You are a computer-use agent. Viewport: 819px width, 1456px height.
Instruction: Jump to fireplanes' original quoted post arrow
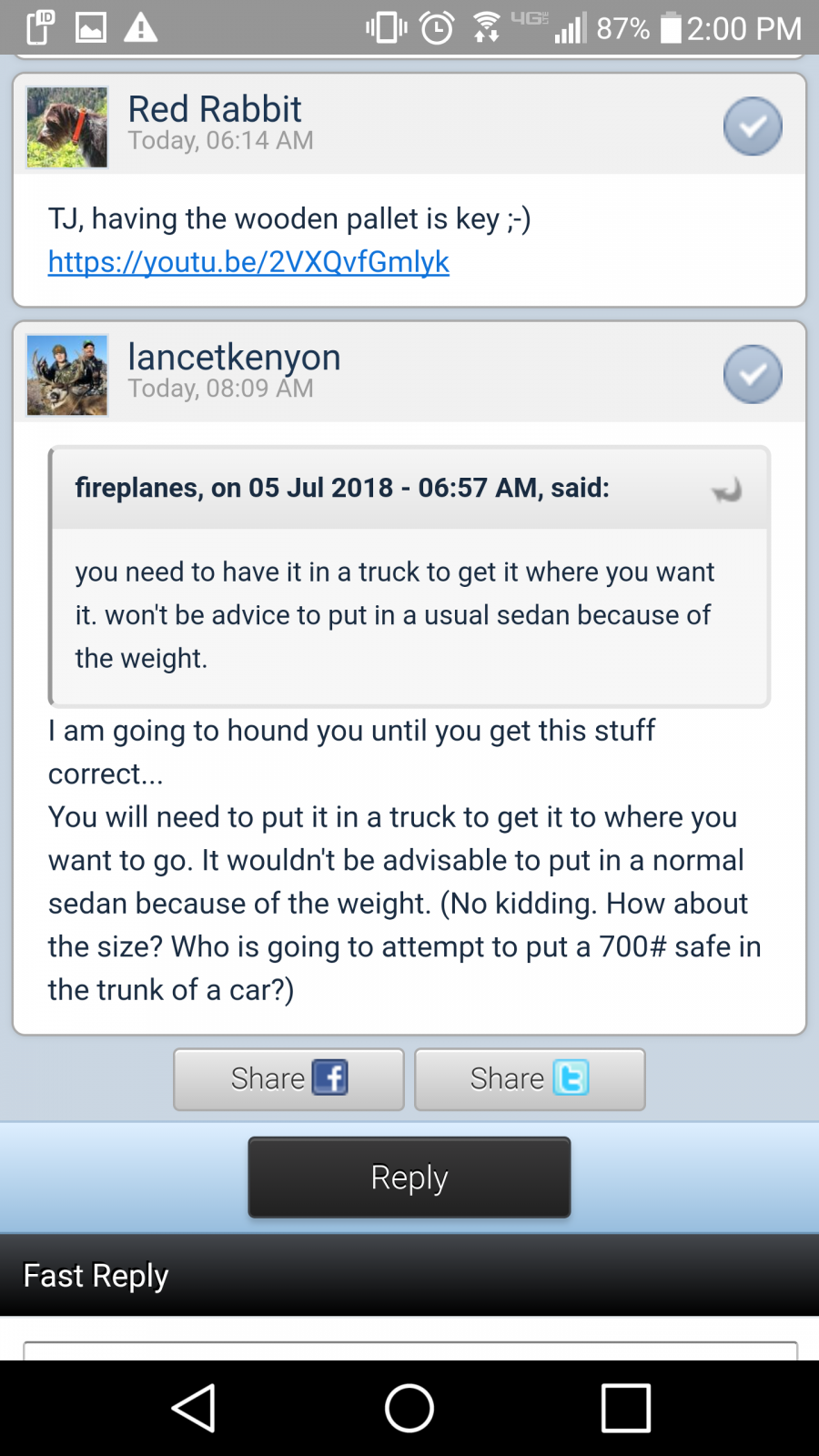[727, 490]
